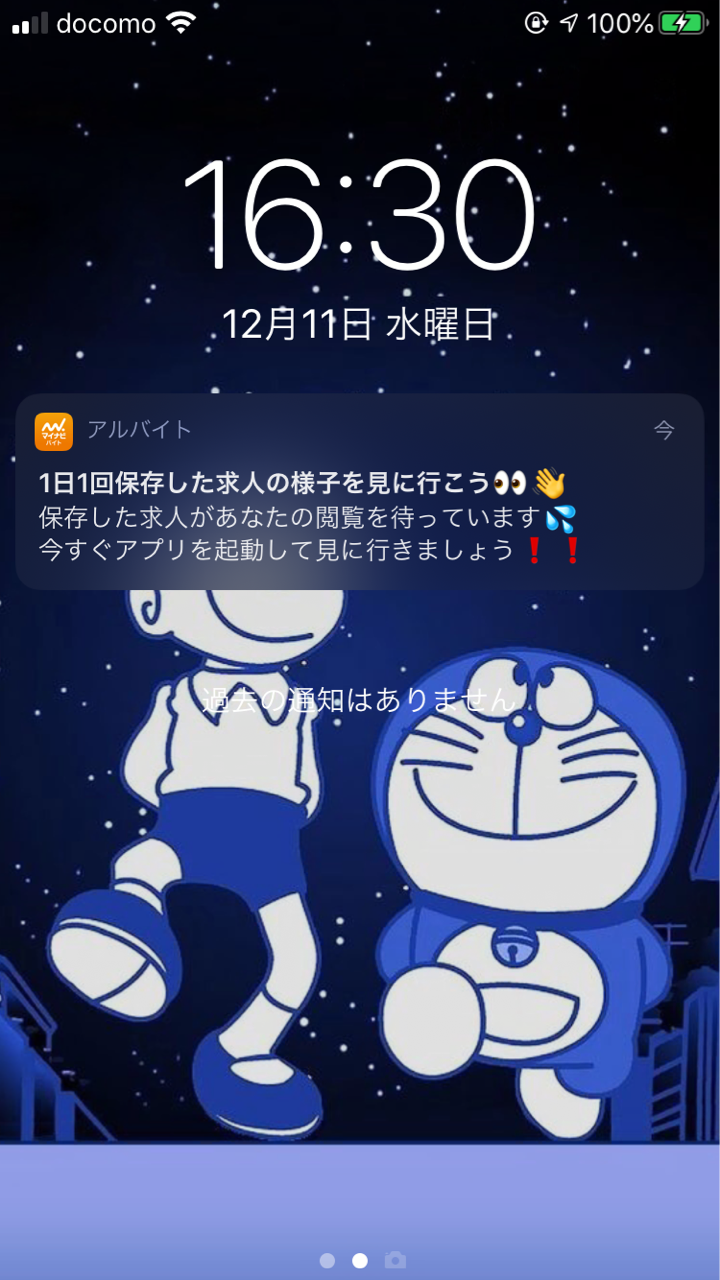This screenshot has height=1280, width=720.
Task: Tap the camera indicator at the bottom
Action: (x=396, y=1260)
